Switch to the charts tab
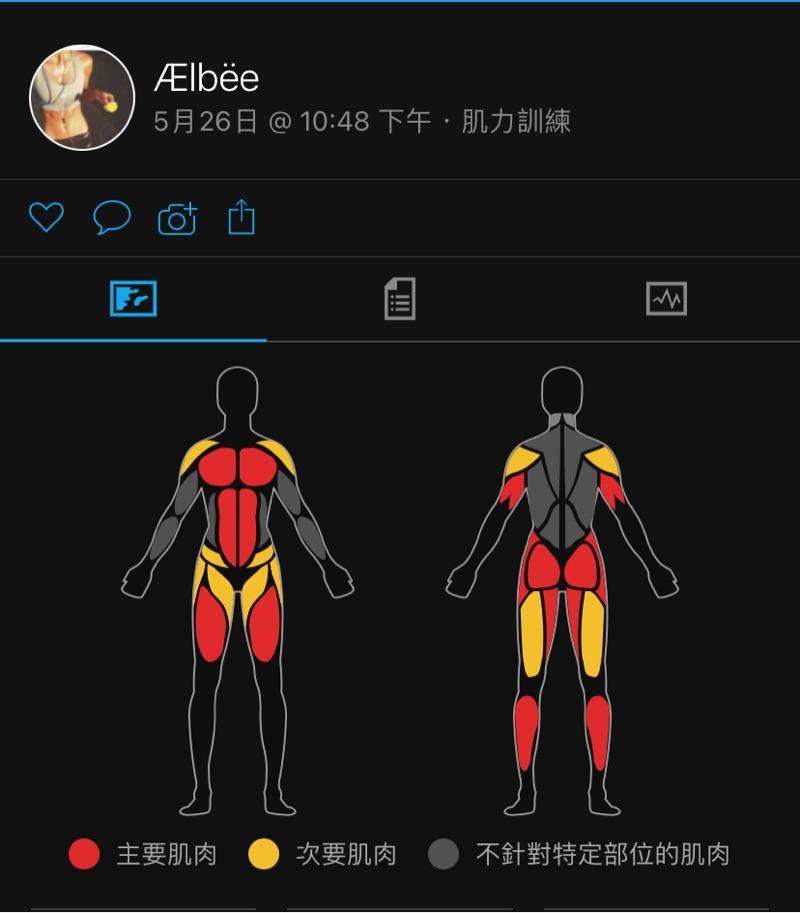This screenshot has height=913, width=800. tap(666, 299)
